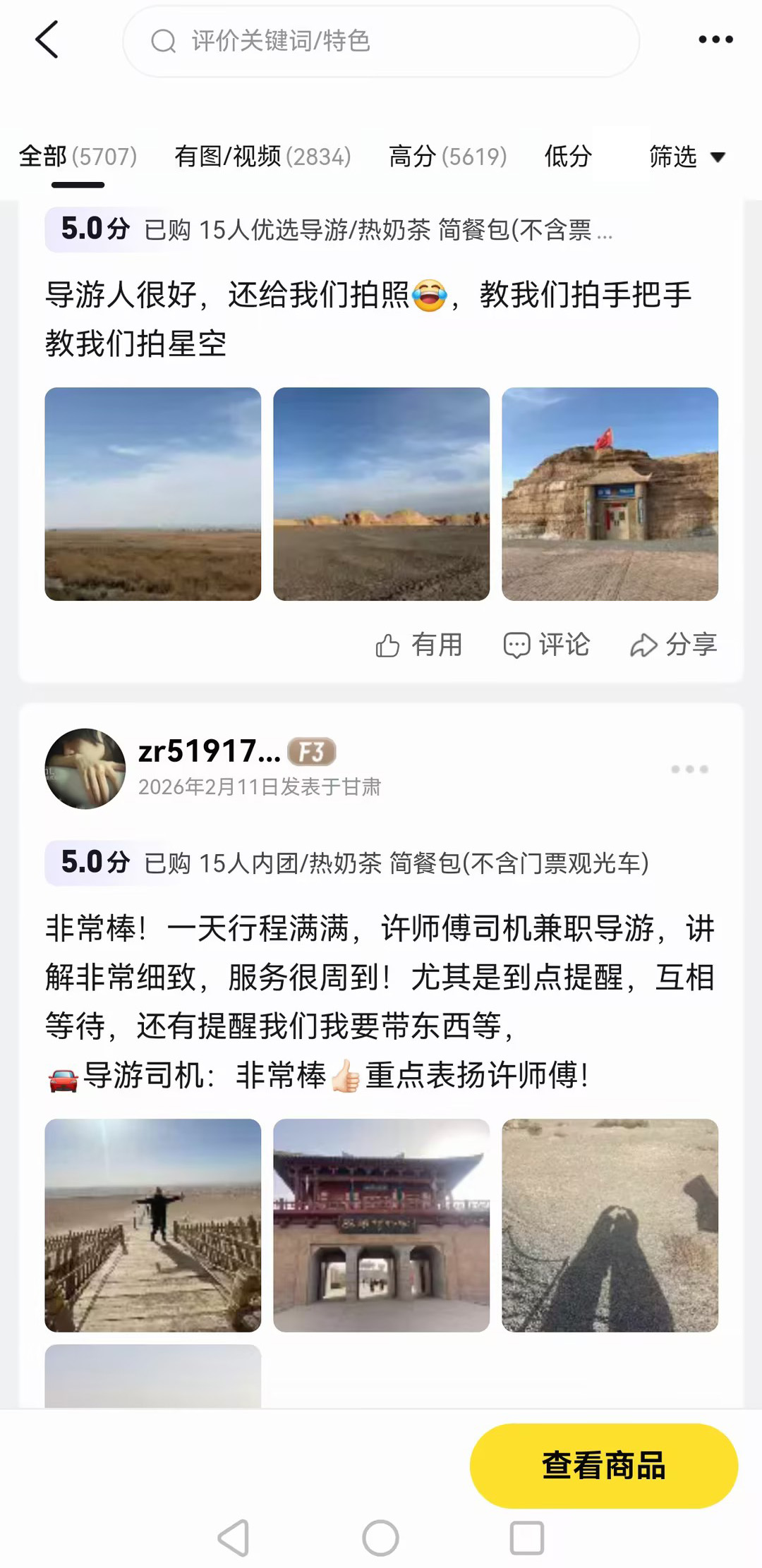Open the system recent apps view
This screenshot has width=762, height=1568.
point(526,1538)
